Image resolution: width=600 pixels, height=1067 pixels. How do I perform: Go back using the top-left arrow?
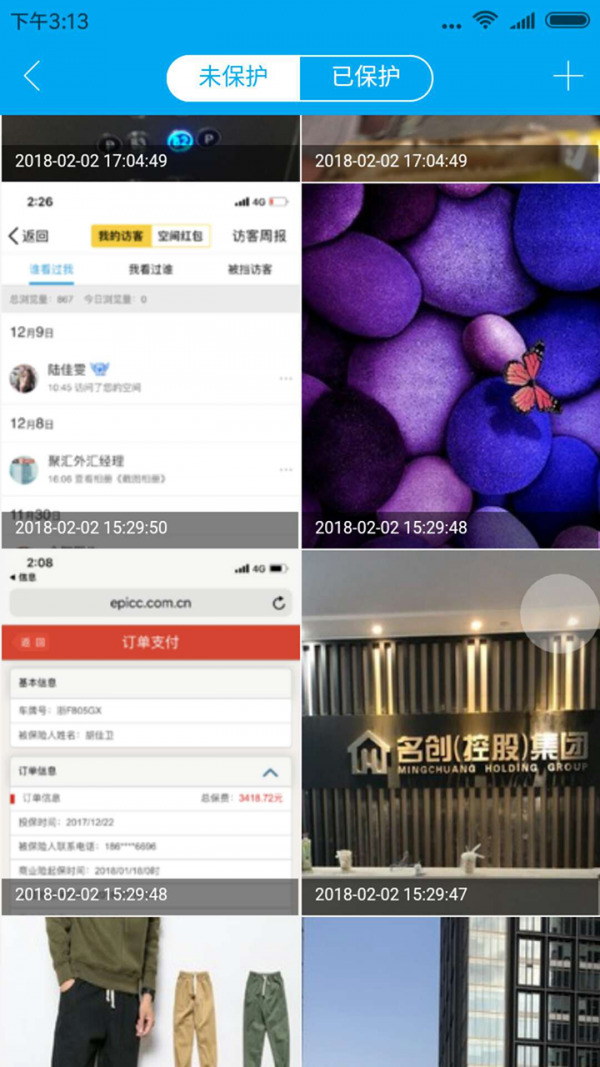[32, 76]
